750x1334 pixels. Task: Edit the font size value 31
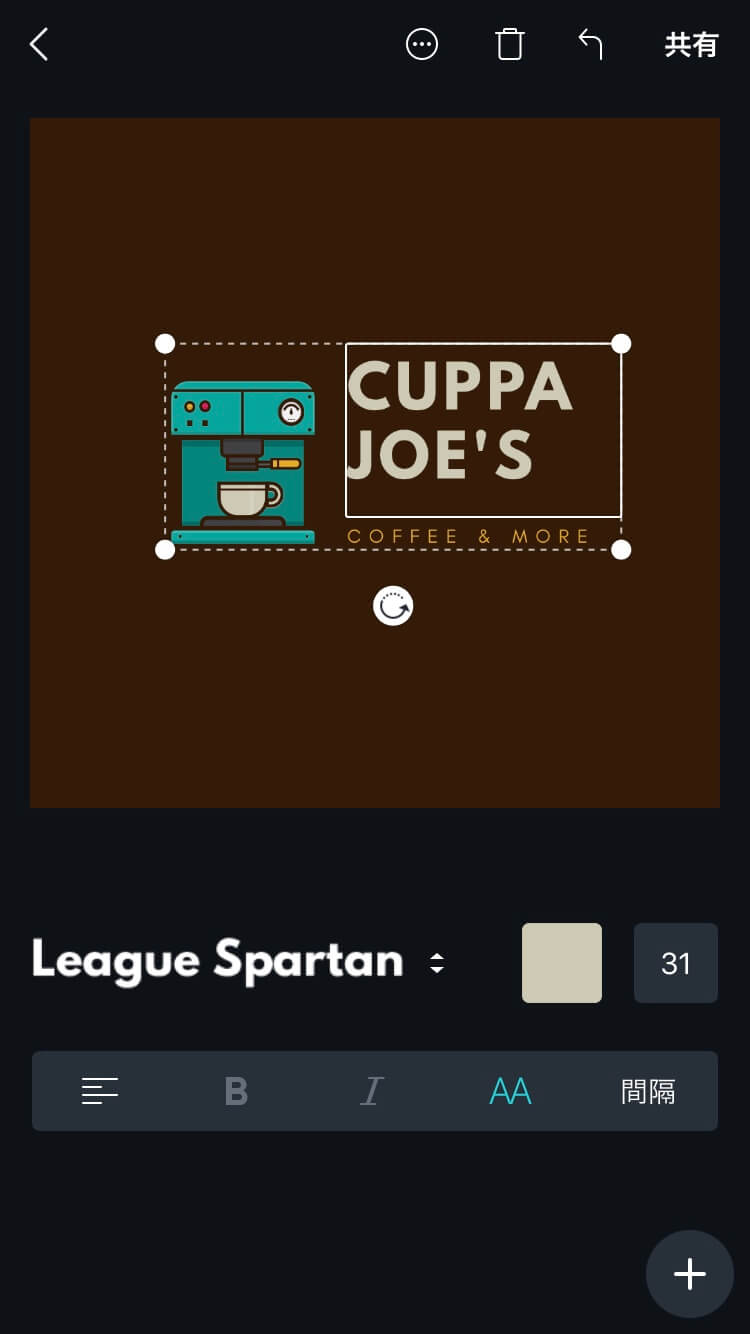[676, 963]
